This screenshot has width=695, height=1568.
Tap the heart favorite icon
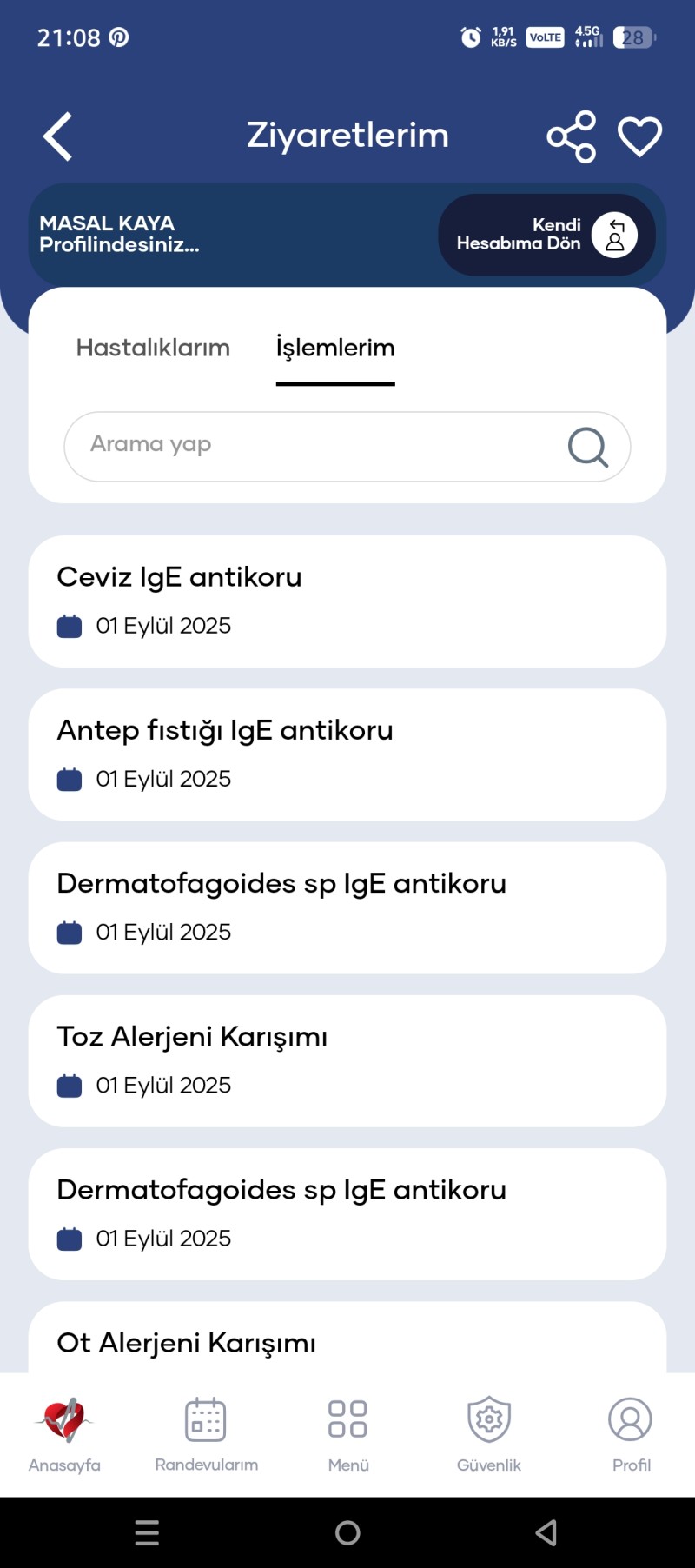click(x=639, y=136)
